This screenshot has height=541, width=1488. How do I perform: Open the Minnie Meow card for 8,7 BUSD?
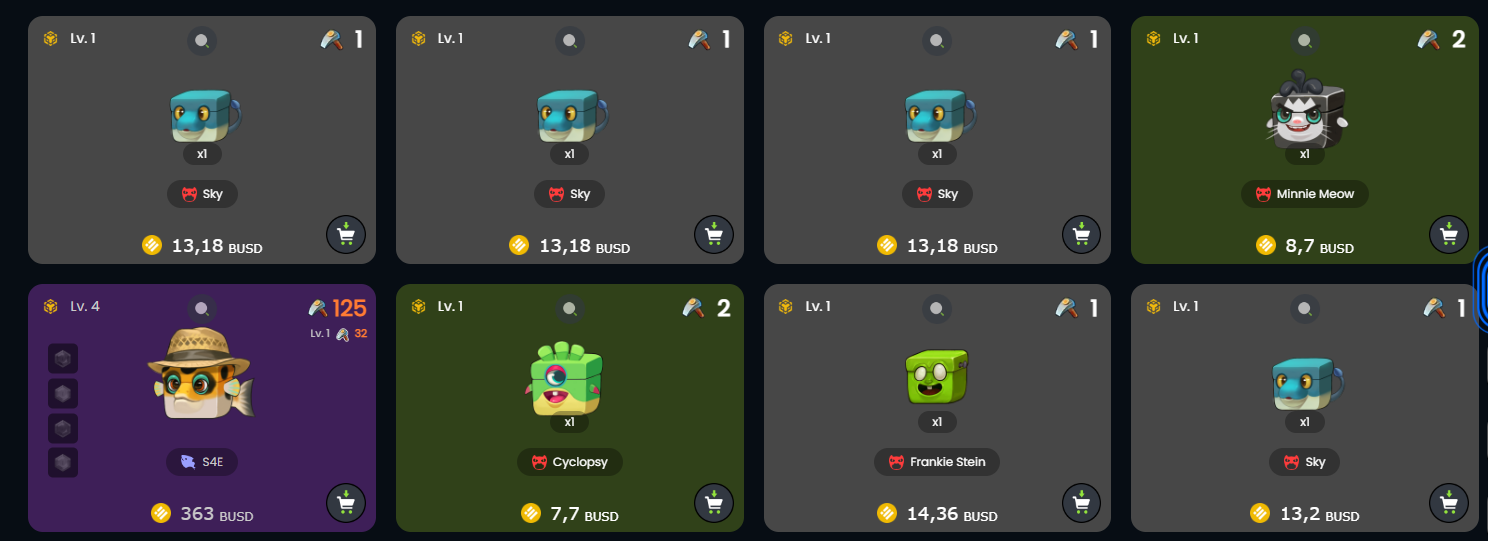(x=1304, y=120)
